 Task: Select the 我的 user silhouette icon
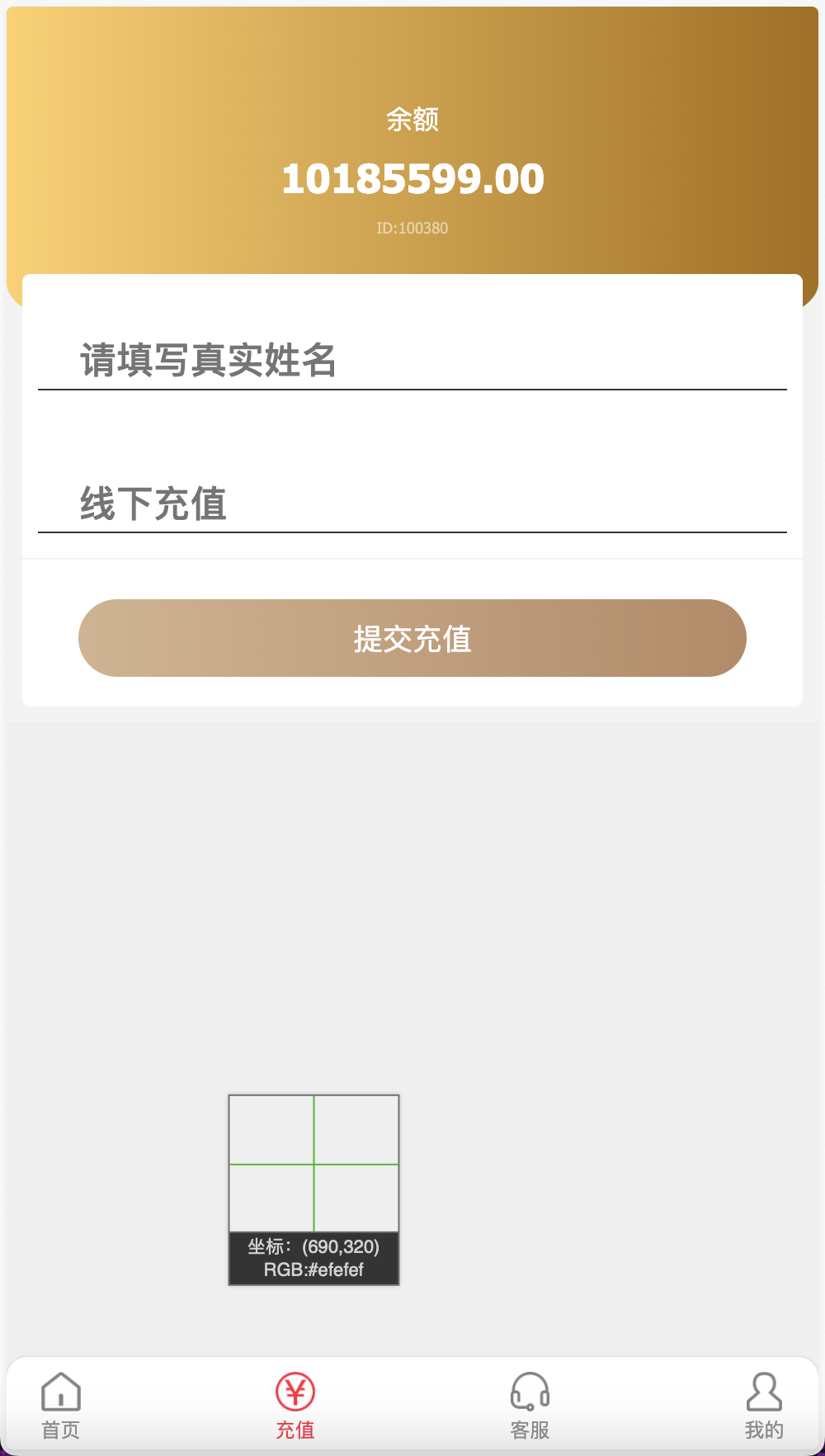pos(764,1389)
